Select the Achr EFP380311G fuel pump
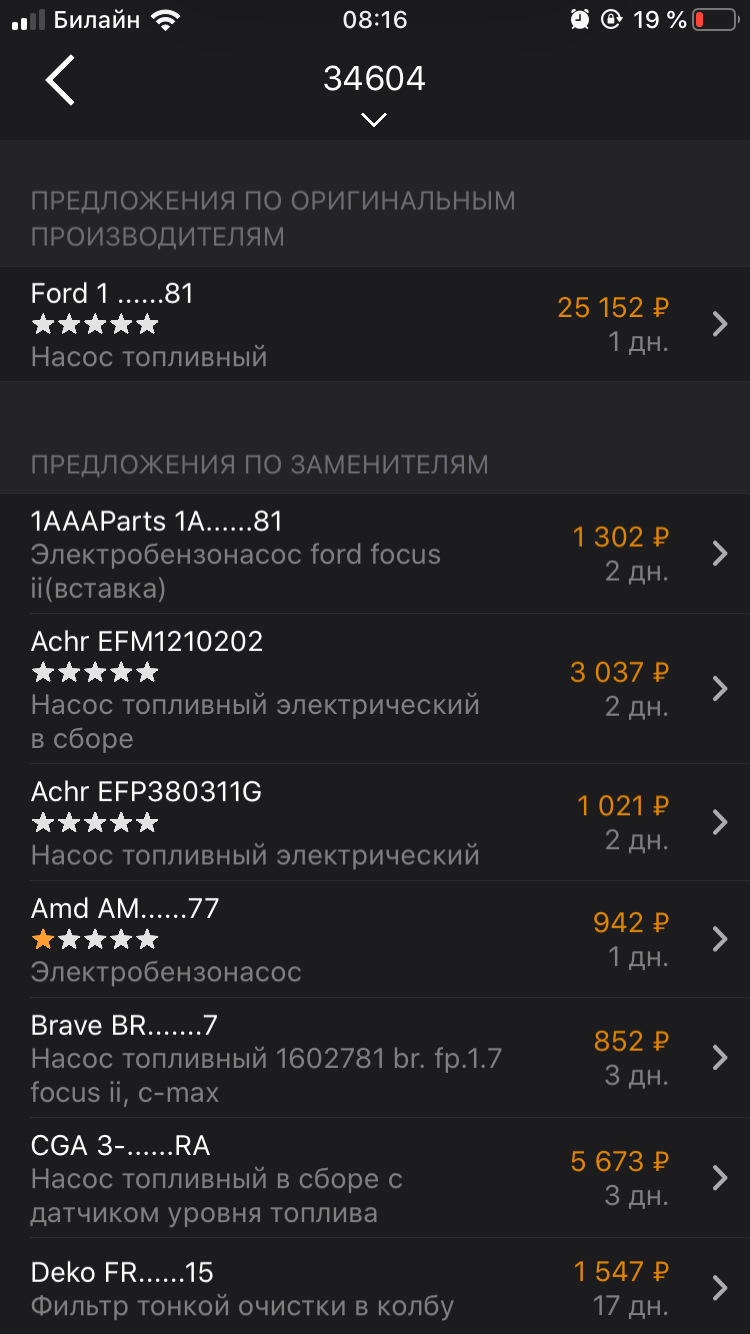 [375, 822]
